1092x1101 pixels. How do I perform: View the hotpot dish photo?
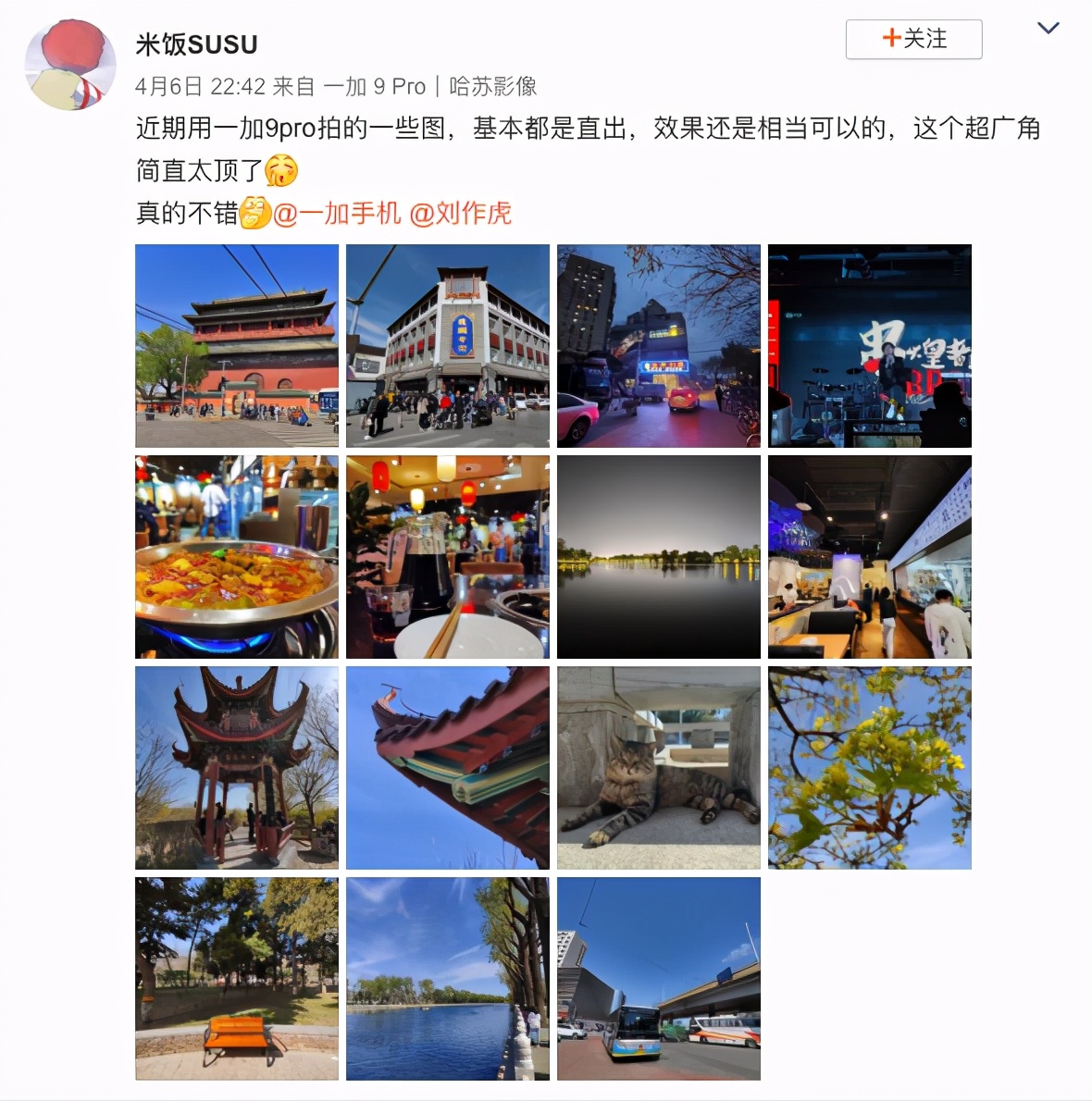click(237, 557)
